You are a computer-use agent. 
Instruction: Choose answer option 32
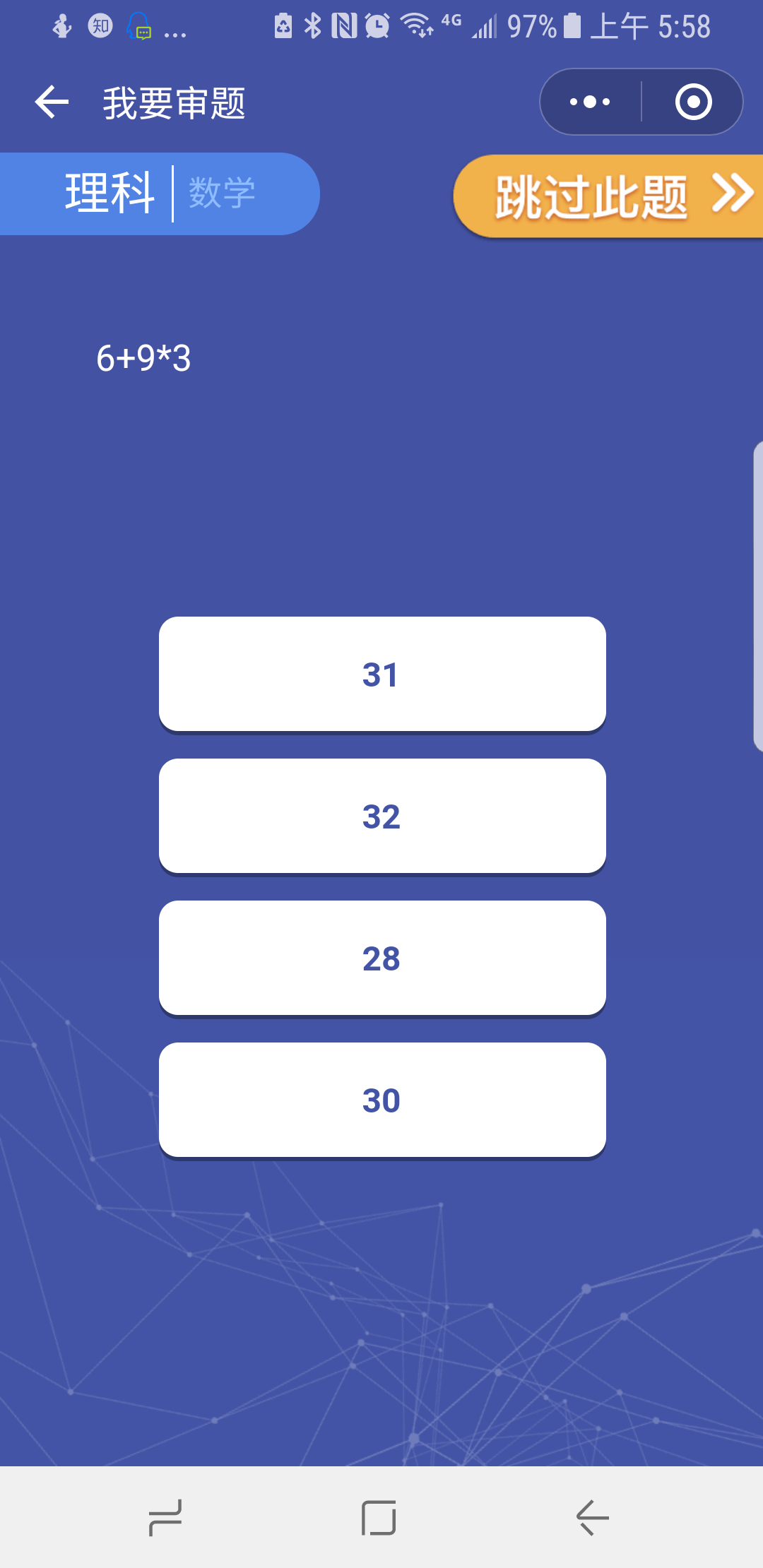[x=382, y=816]
